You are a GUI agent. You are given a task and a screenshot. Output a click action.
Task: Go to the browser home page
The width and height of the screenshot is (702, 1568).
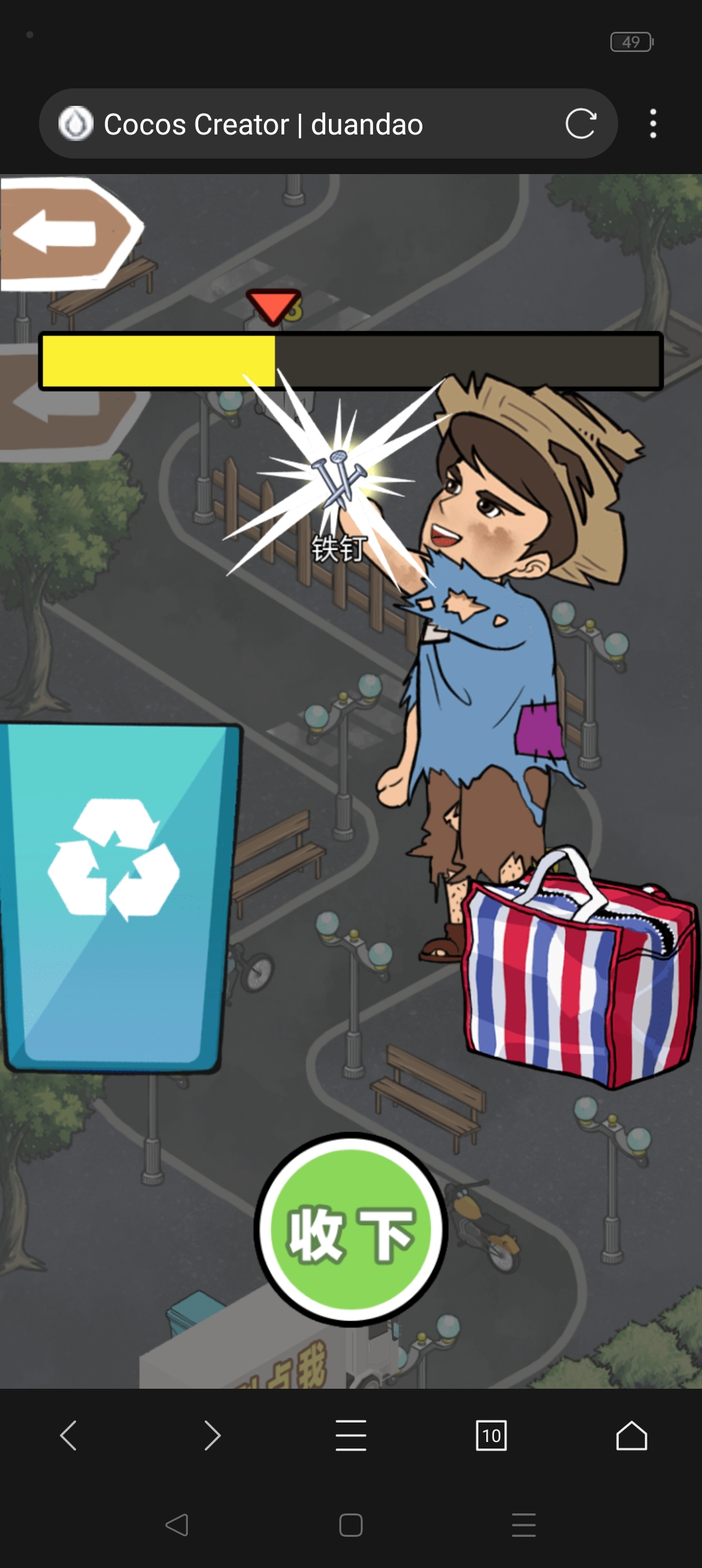[x=631, y=1435]
